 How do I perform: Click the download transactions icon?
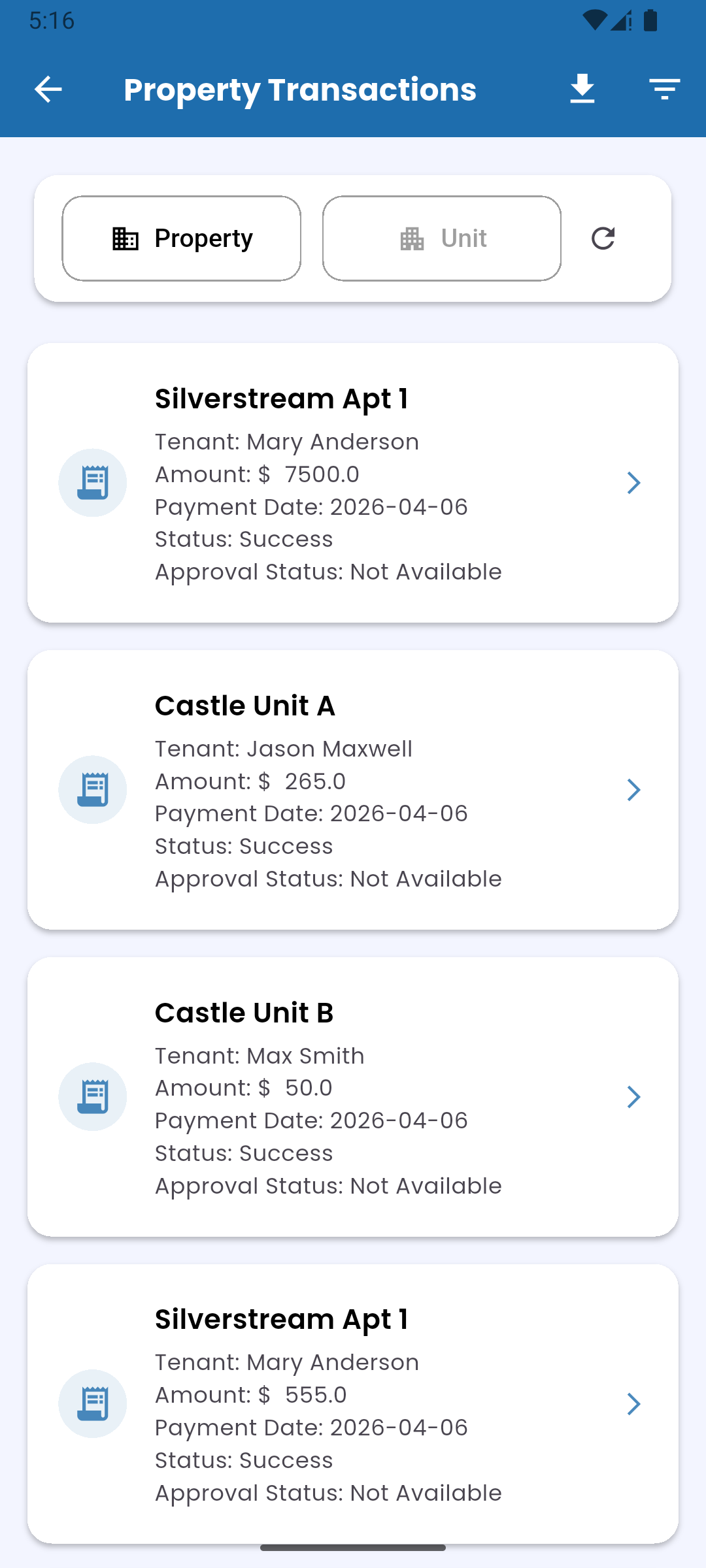(582, 90)
